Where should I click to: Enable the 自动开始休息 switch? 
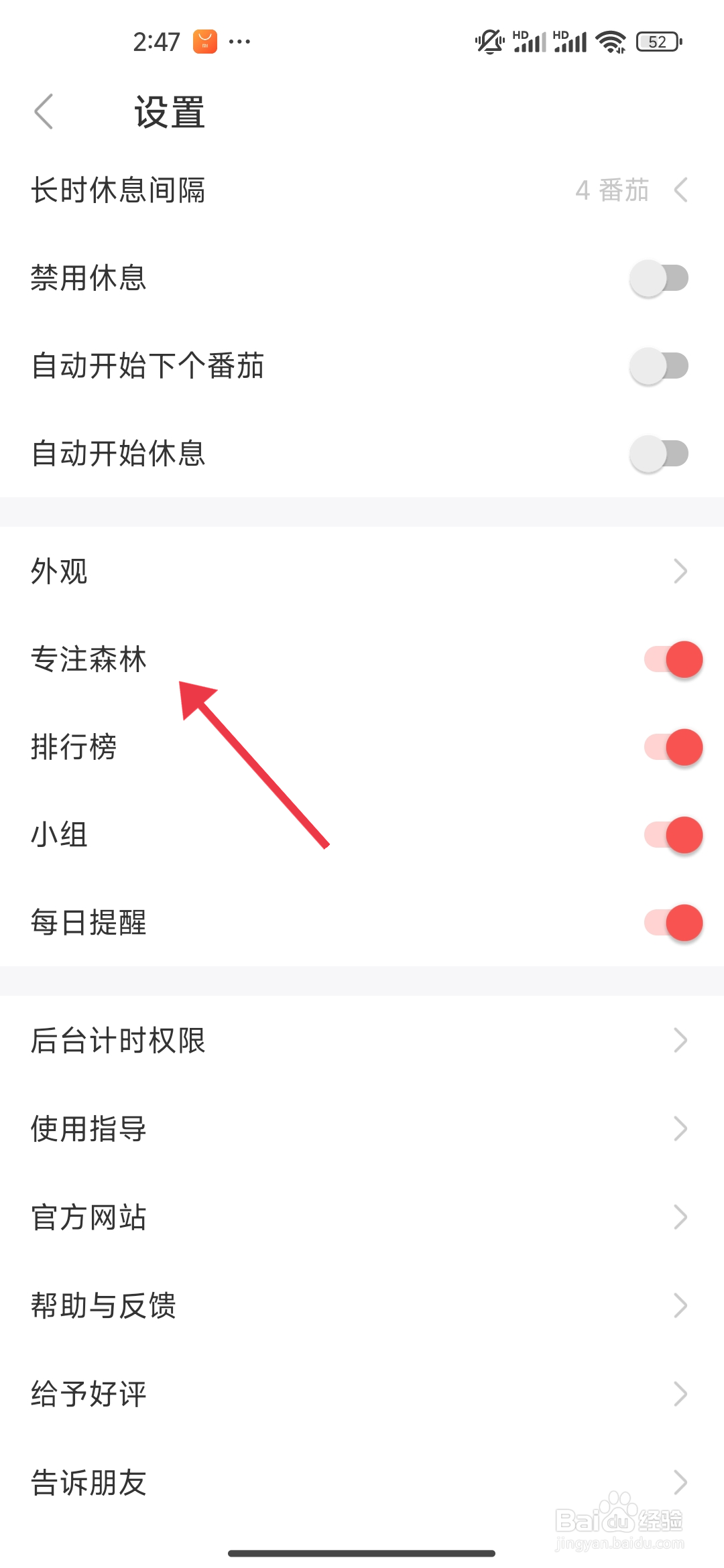click(660, 453)
